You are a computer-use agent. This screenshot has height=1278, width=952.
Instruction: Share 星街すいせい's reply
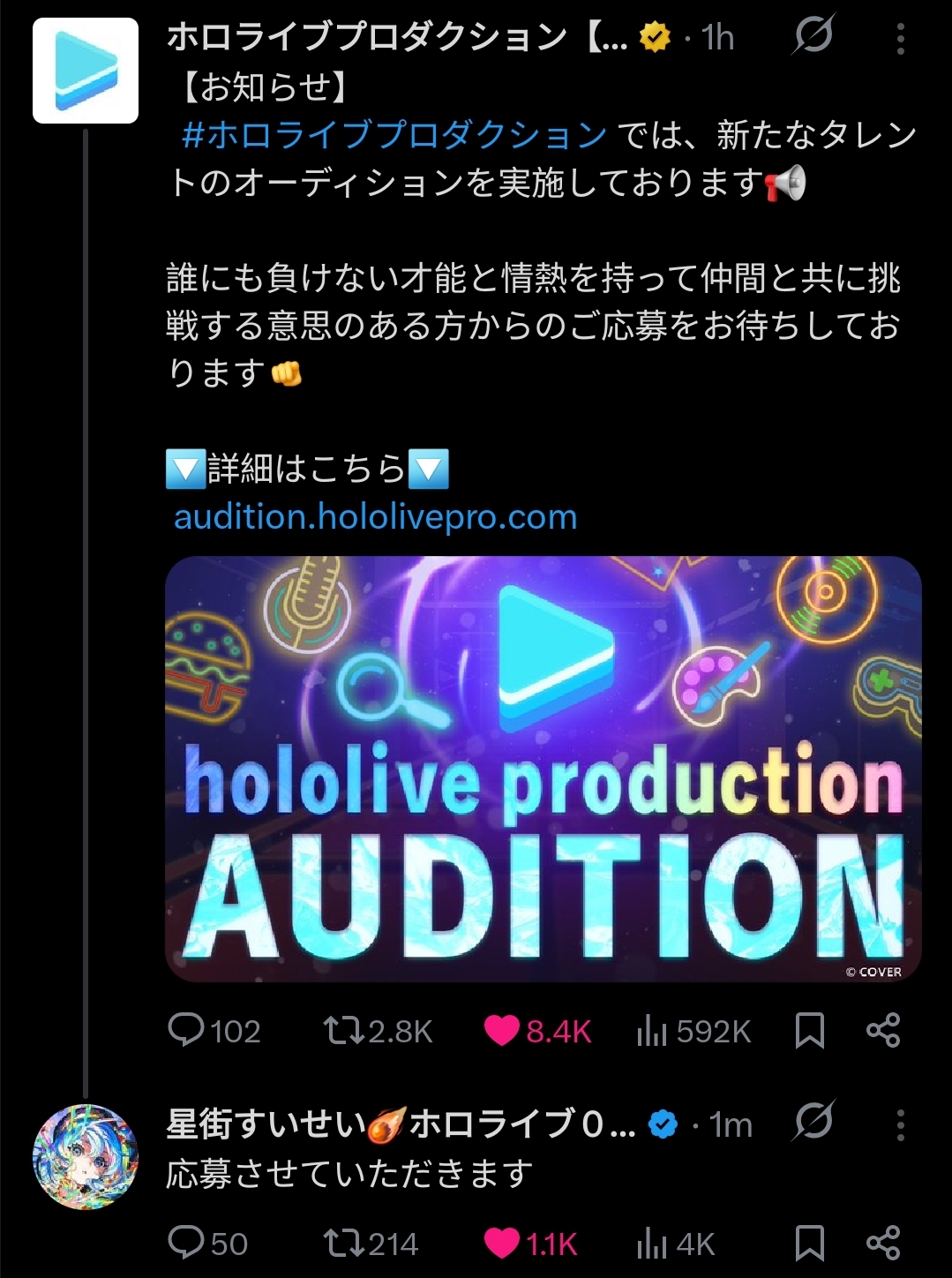tap(883, 1243)
